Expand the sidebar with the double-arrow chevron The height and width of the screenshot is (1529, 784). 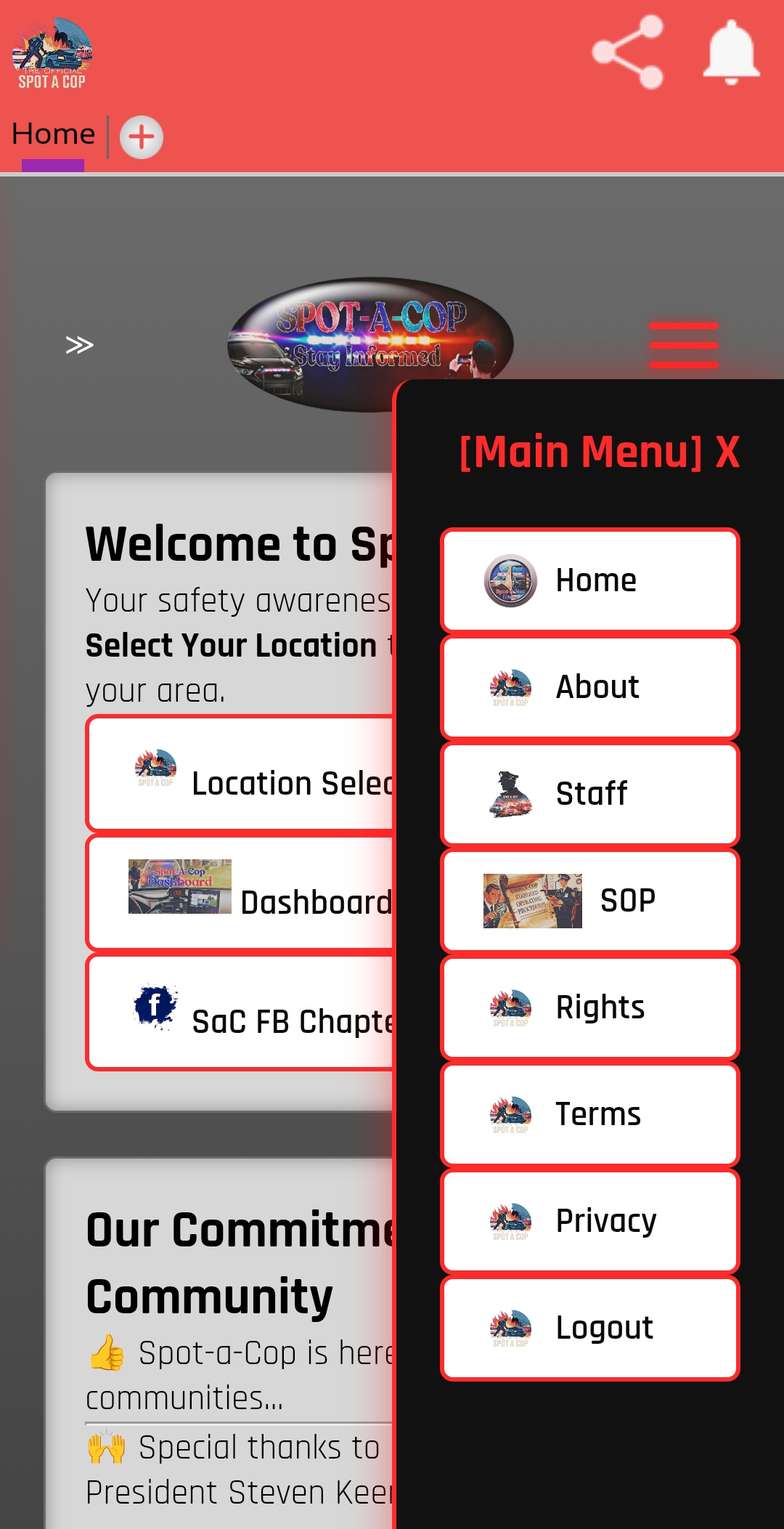(x=80, y=345)
